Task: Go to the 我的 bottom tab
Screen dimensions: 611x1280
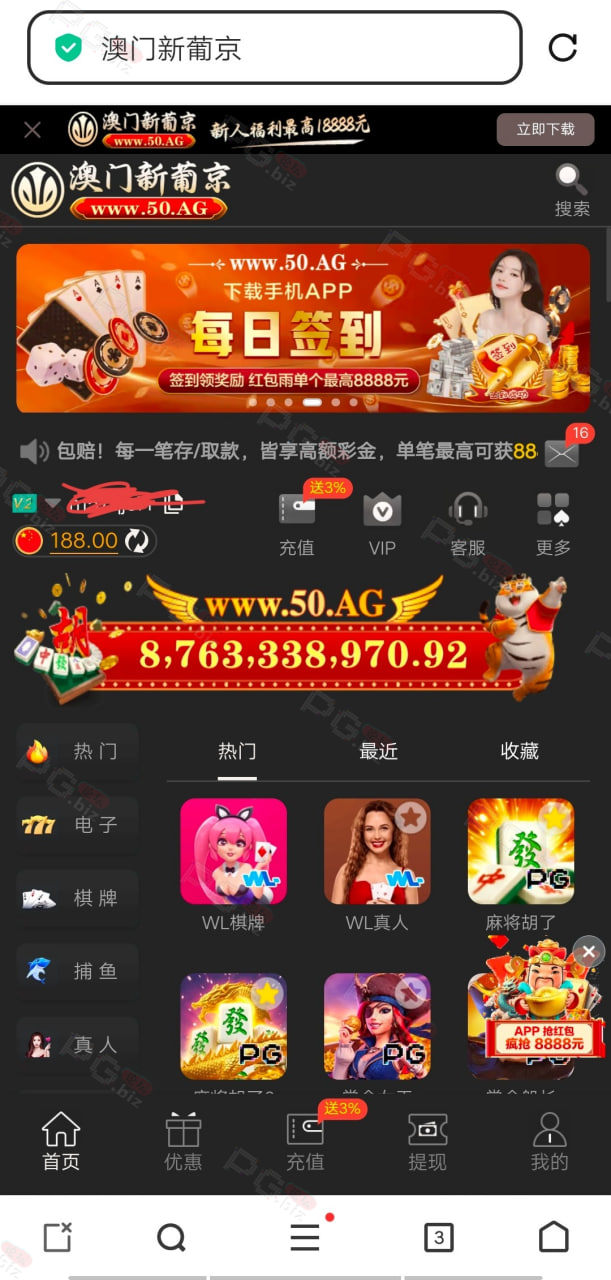Action: point(549,1141)
